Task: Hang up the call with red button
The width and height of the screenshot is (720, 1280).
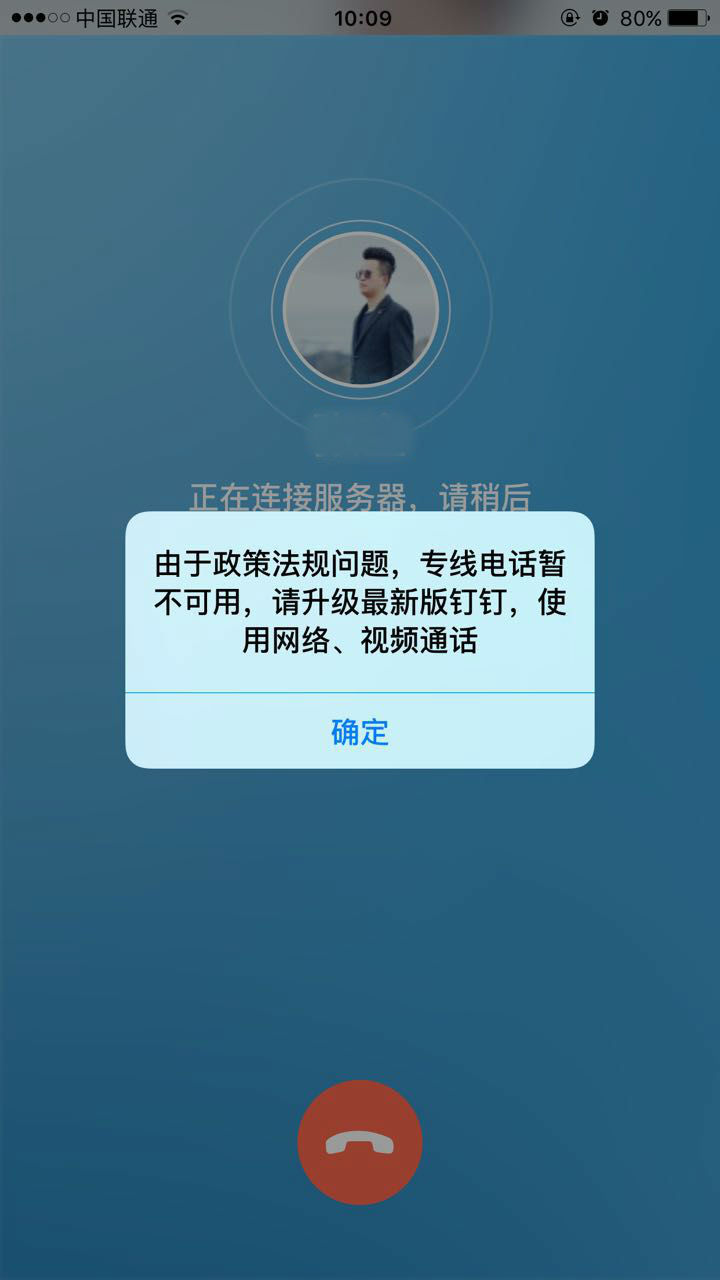Action: (360, 1143)
